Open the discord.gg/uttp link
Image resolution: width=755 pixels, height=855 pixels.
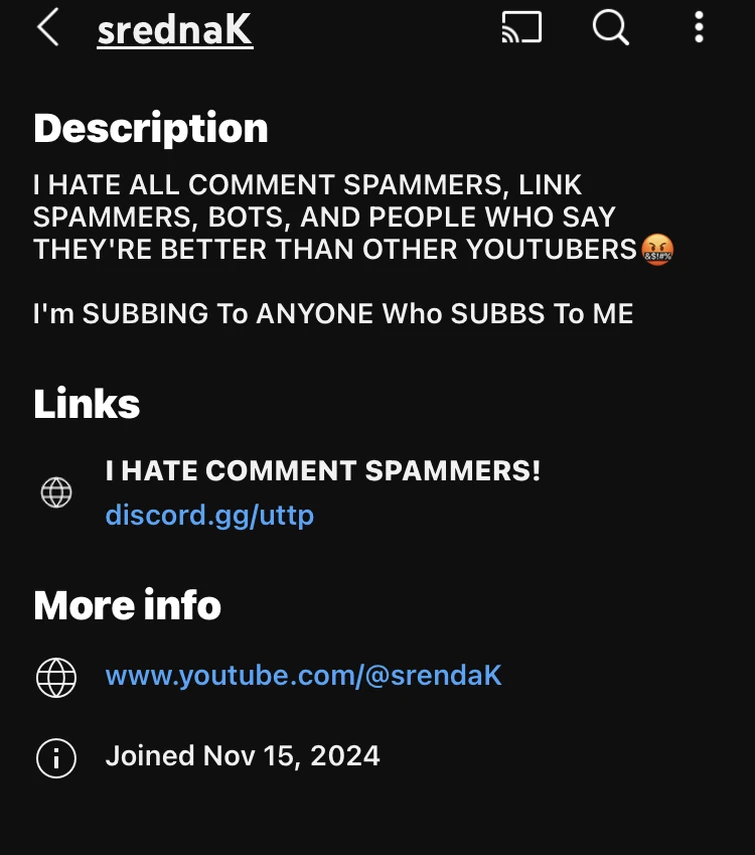click(209, 515)
